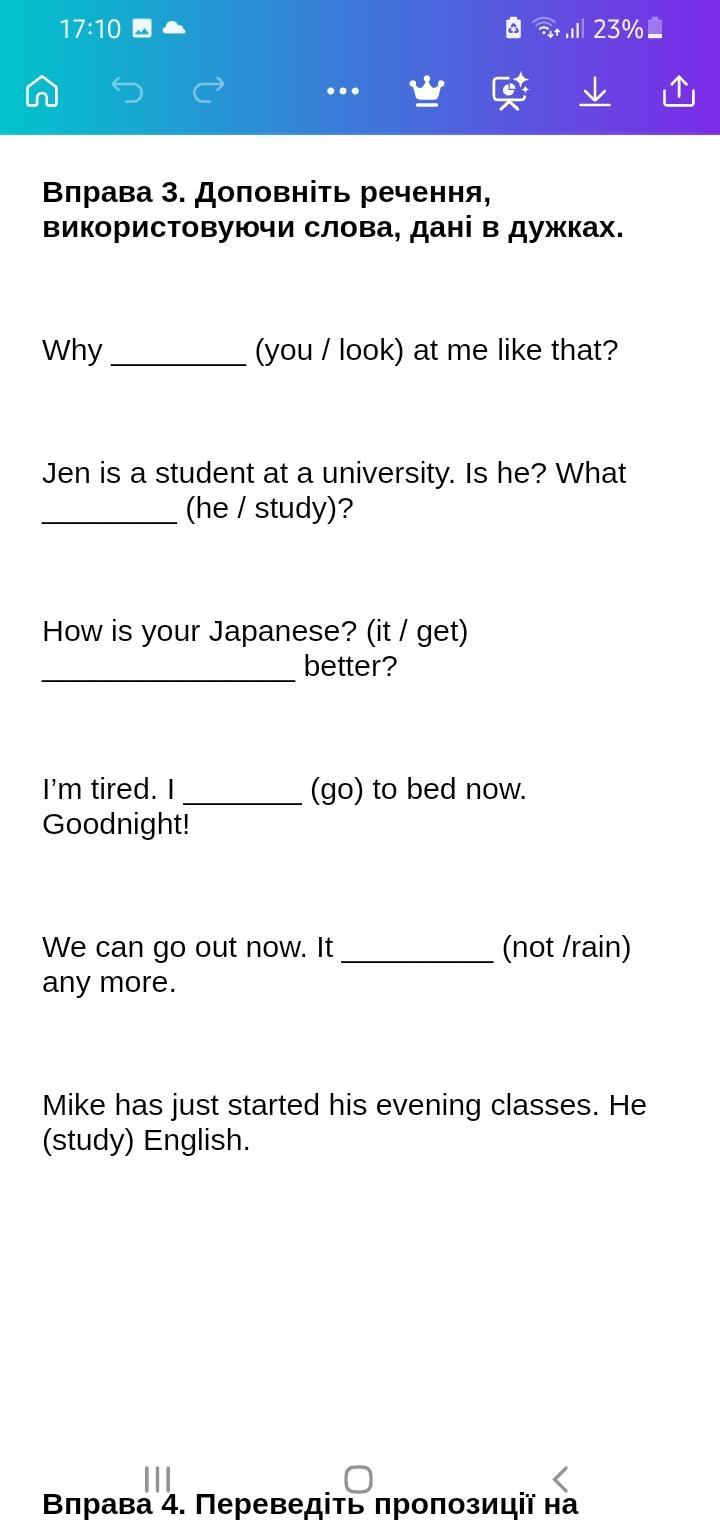Viewport: 720px width, 1520px height.
Task: Go to the Canva home screen
Action: pos(42,91)
